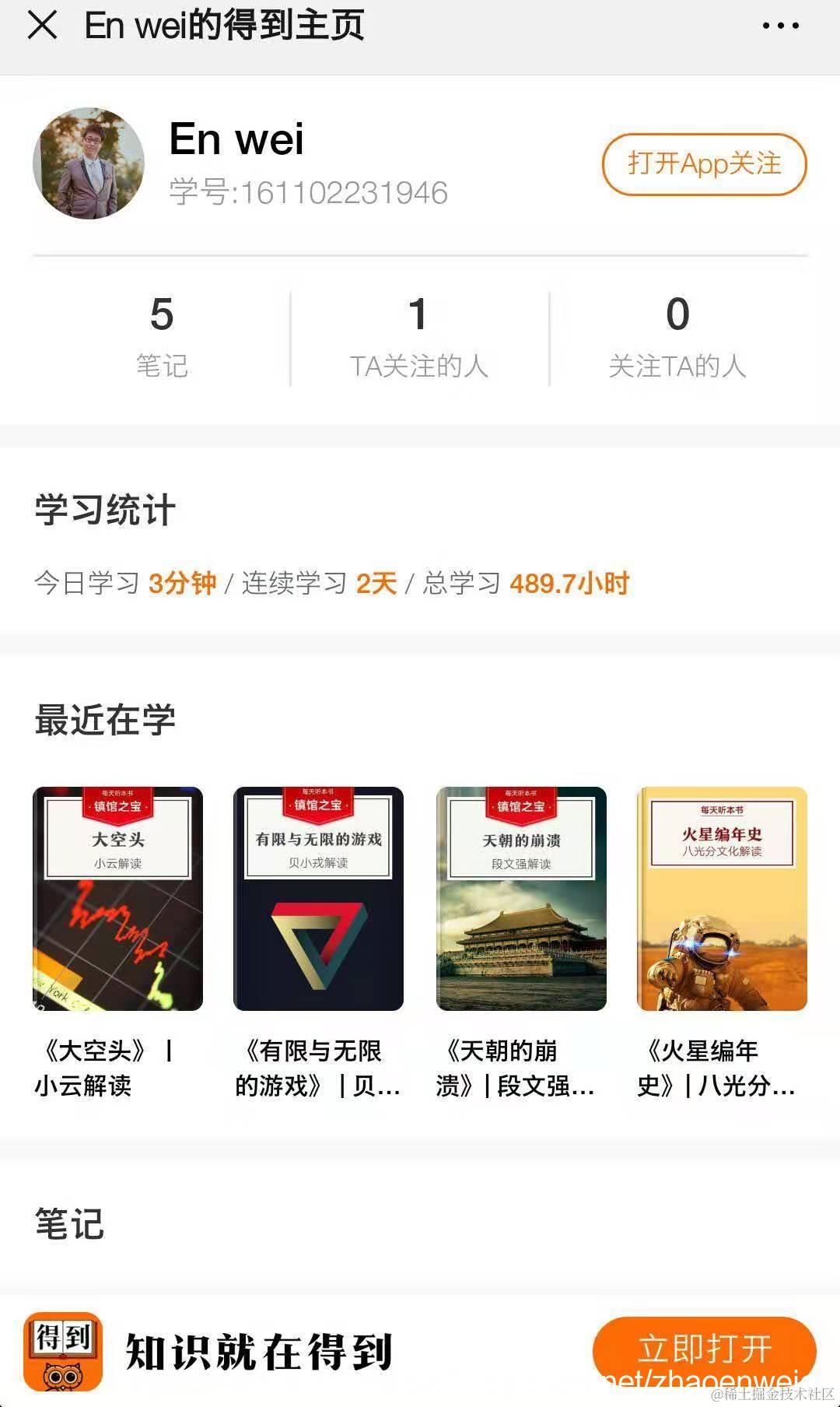The height and width of the screenshot is (1407, 840).
Task: Tap the 489.7小时 total study time
Action: coord(570,584)
